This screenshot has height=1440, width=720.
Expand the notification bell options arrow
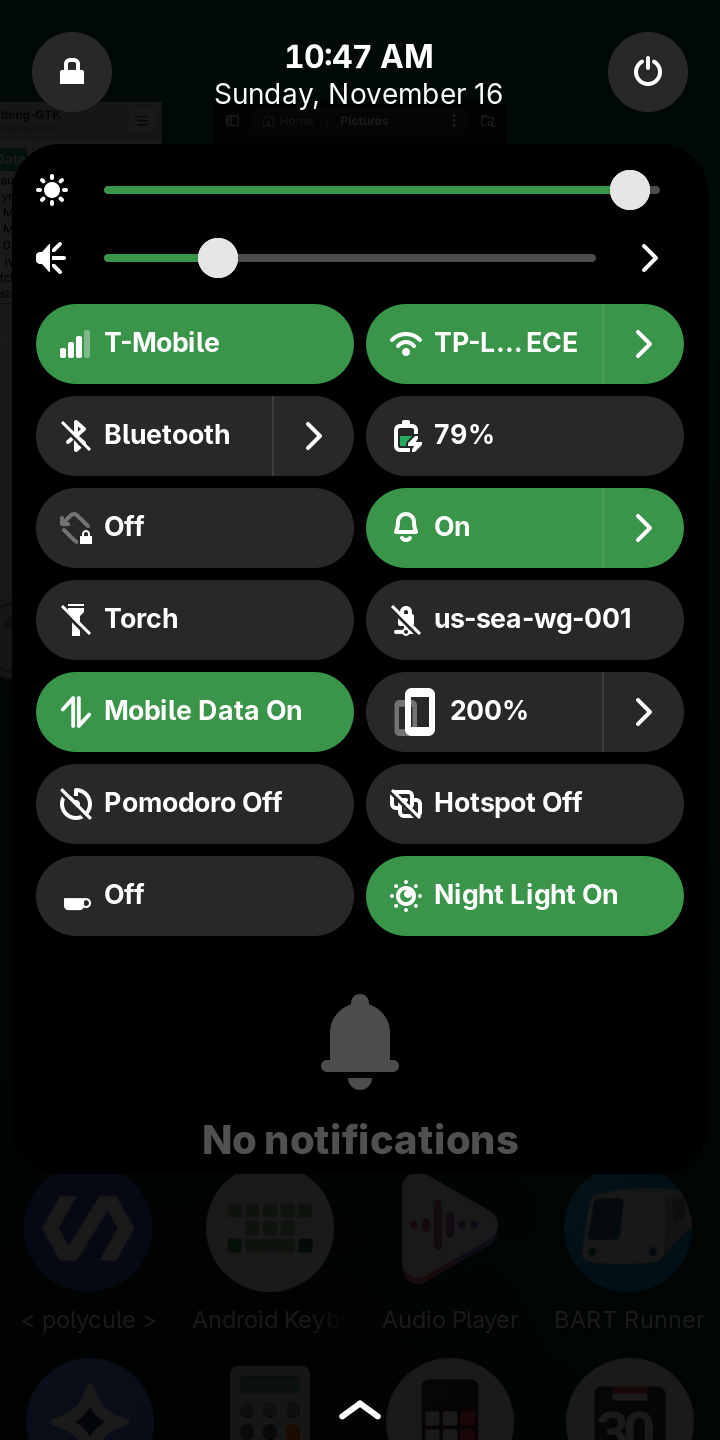point(644,528)
